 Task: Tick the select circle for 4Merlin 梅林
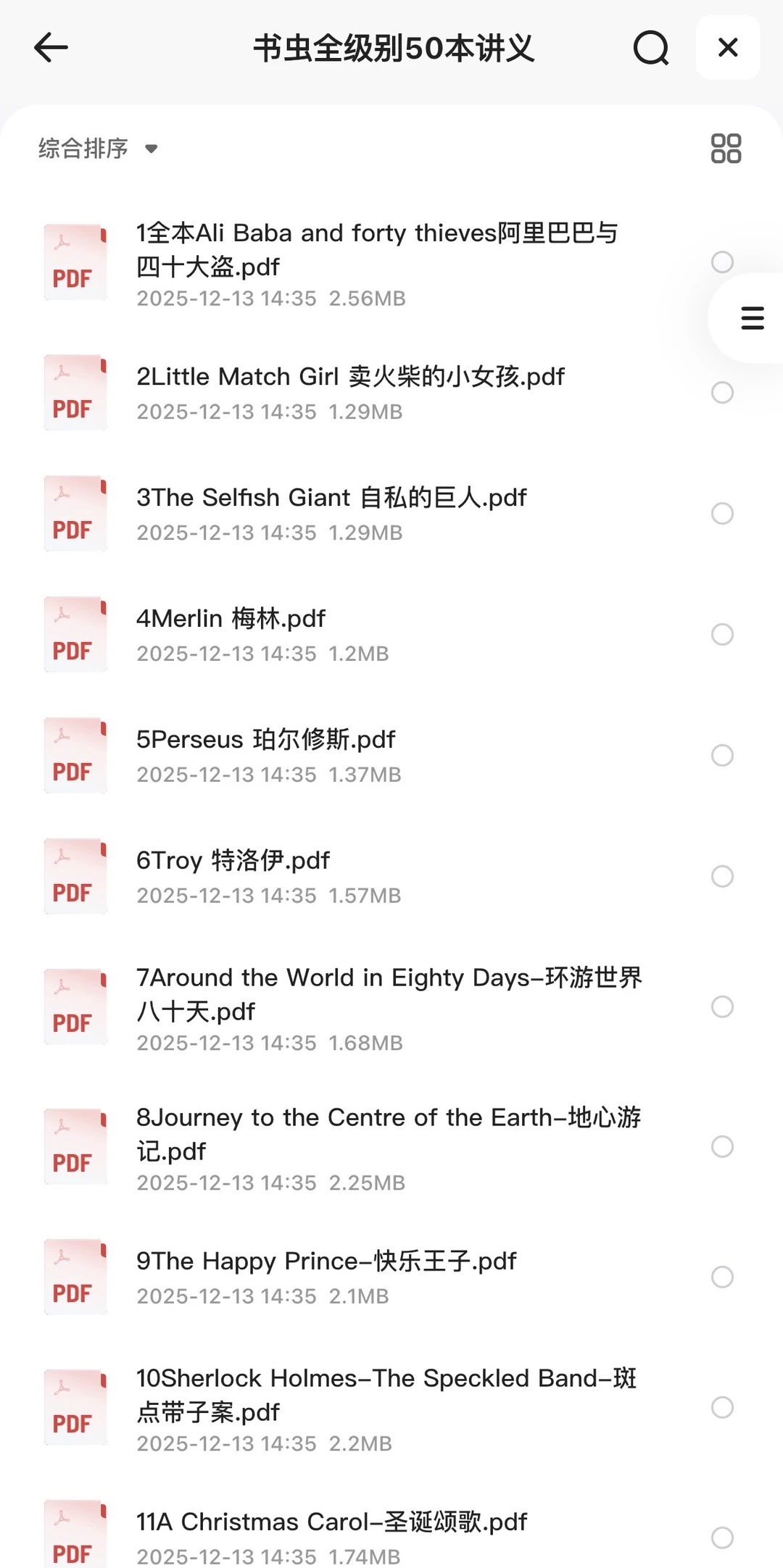click(722, 635)
